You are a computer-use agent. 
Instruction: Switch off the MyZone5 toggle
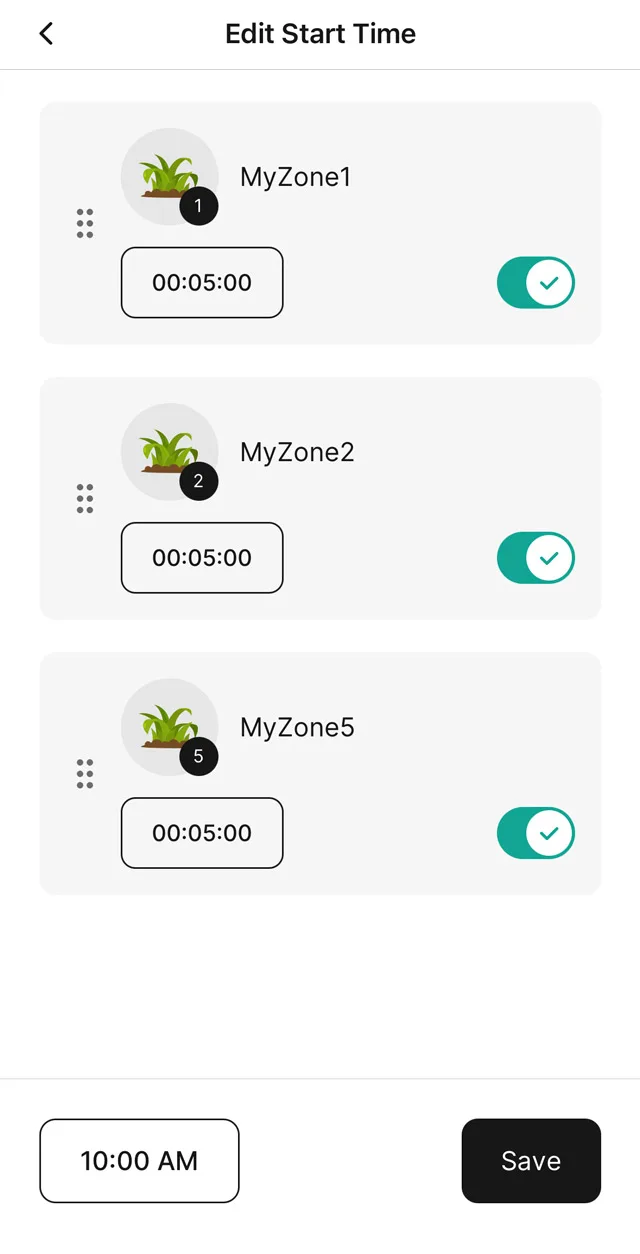pos(536,833)
